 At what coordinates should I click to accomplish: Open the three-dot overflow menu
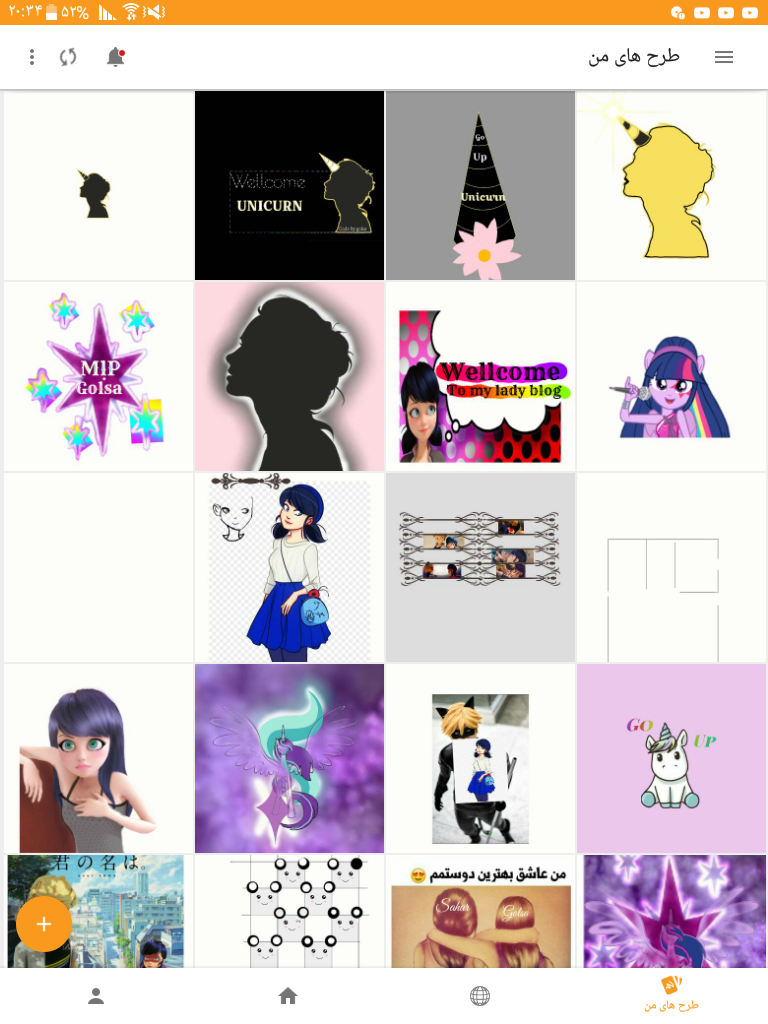(x=32, y=57)
